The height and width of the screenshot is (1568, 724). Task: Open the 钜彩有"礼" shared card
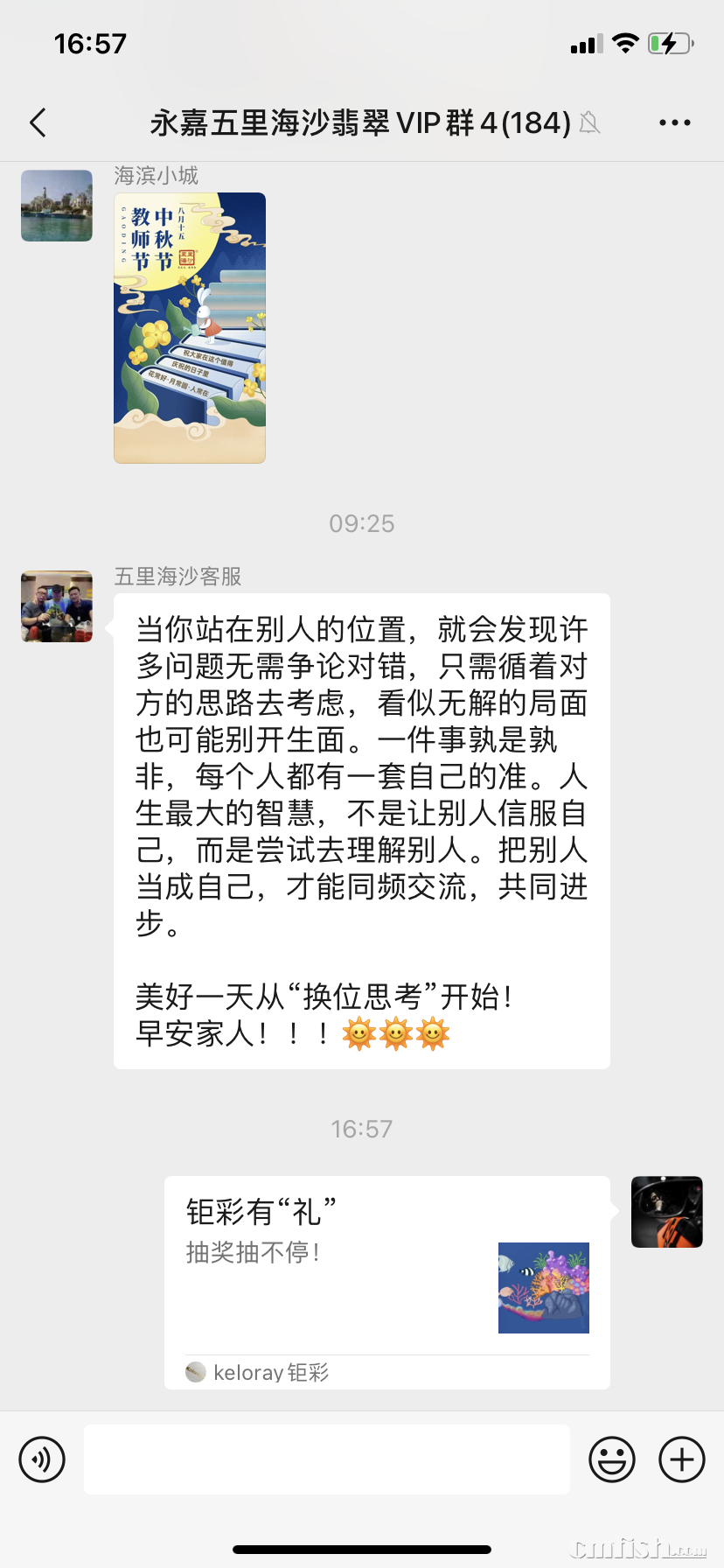coord(386,1281)
